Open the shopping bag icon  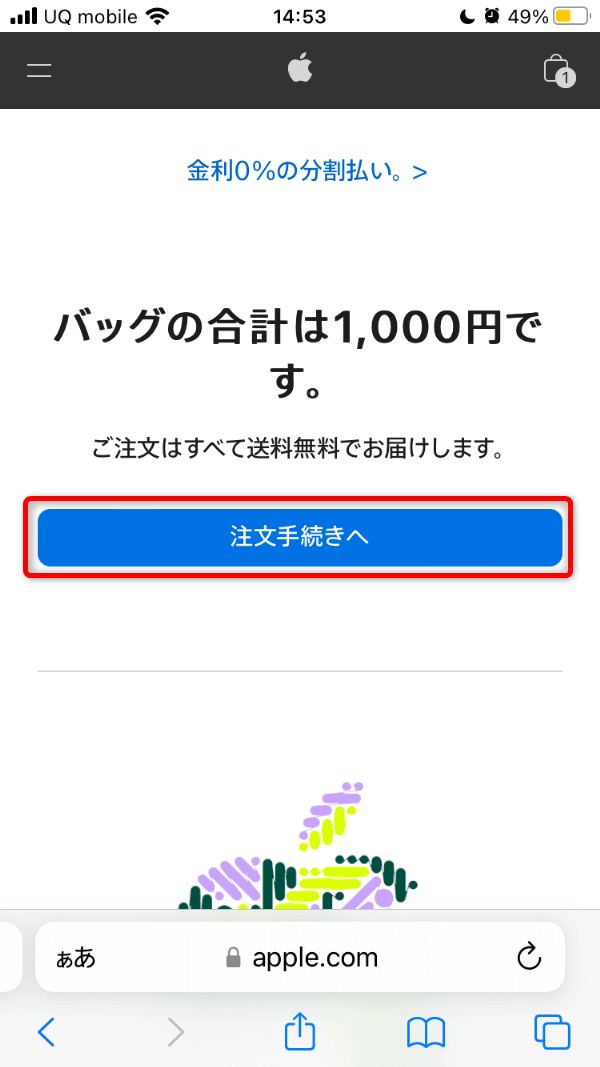pos(556,70)
